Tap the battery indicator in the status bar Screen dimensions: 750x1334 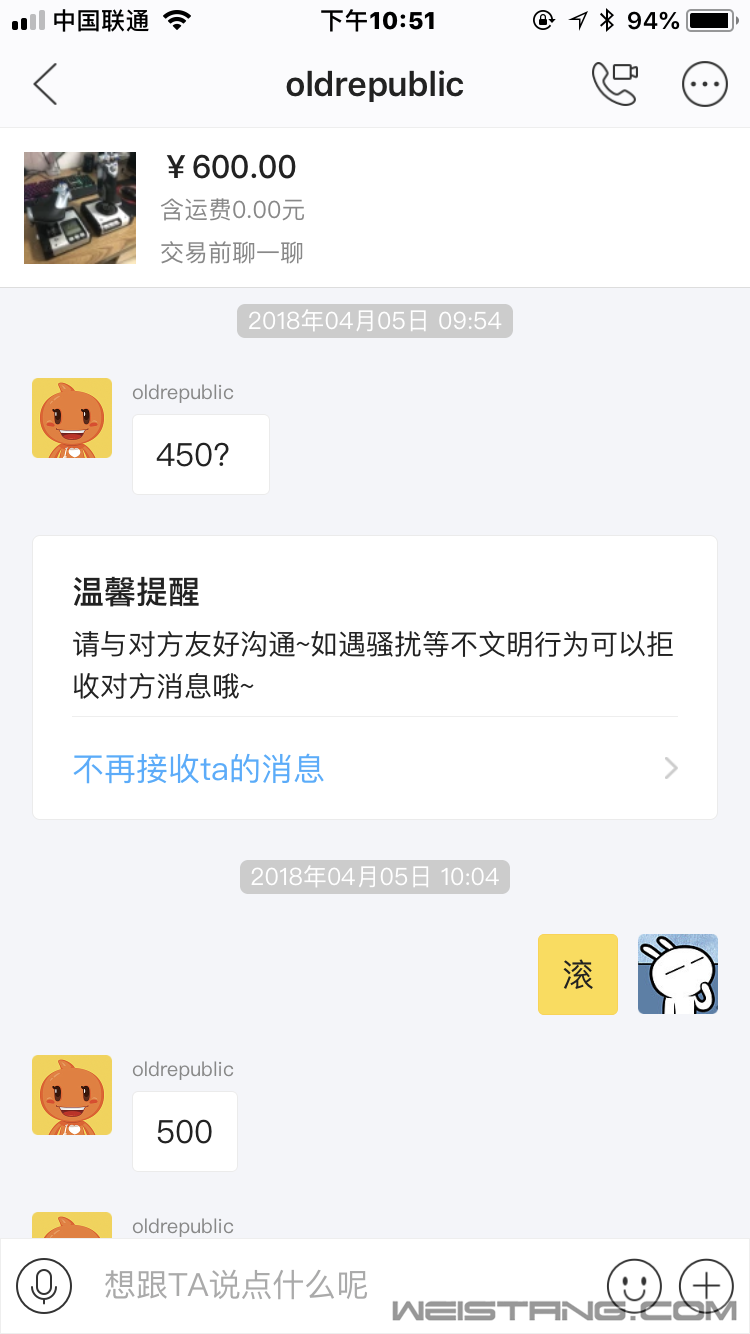(x=711, y=18)
